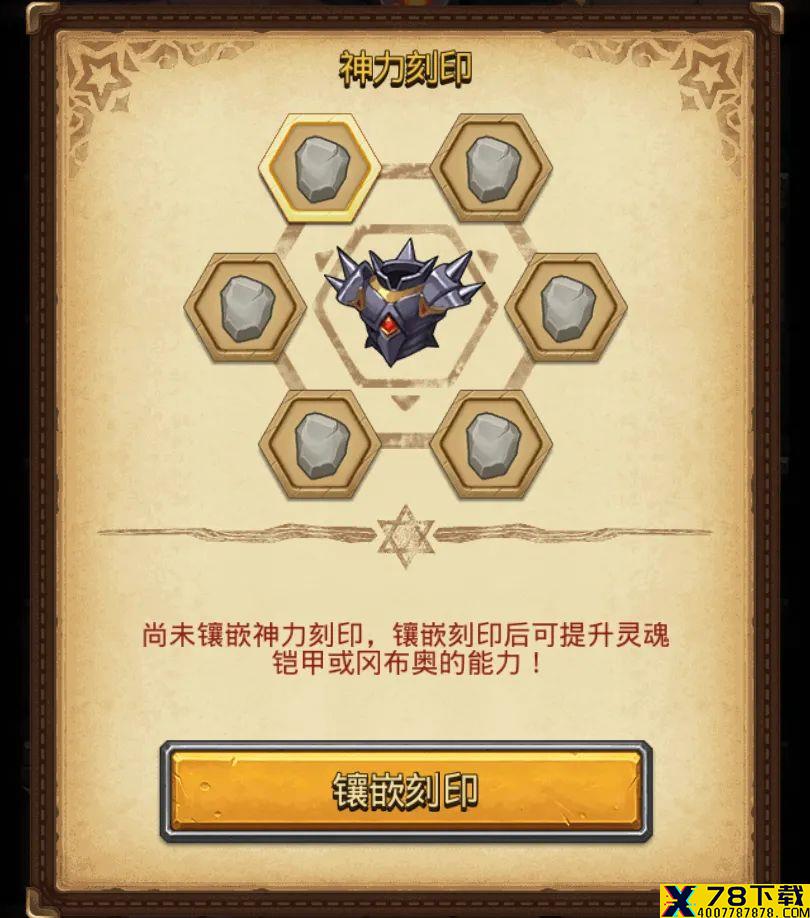This screenshot has width=810, height=918.
Task: Choose the middle-right stone slot
Action: (566, 306)
